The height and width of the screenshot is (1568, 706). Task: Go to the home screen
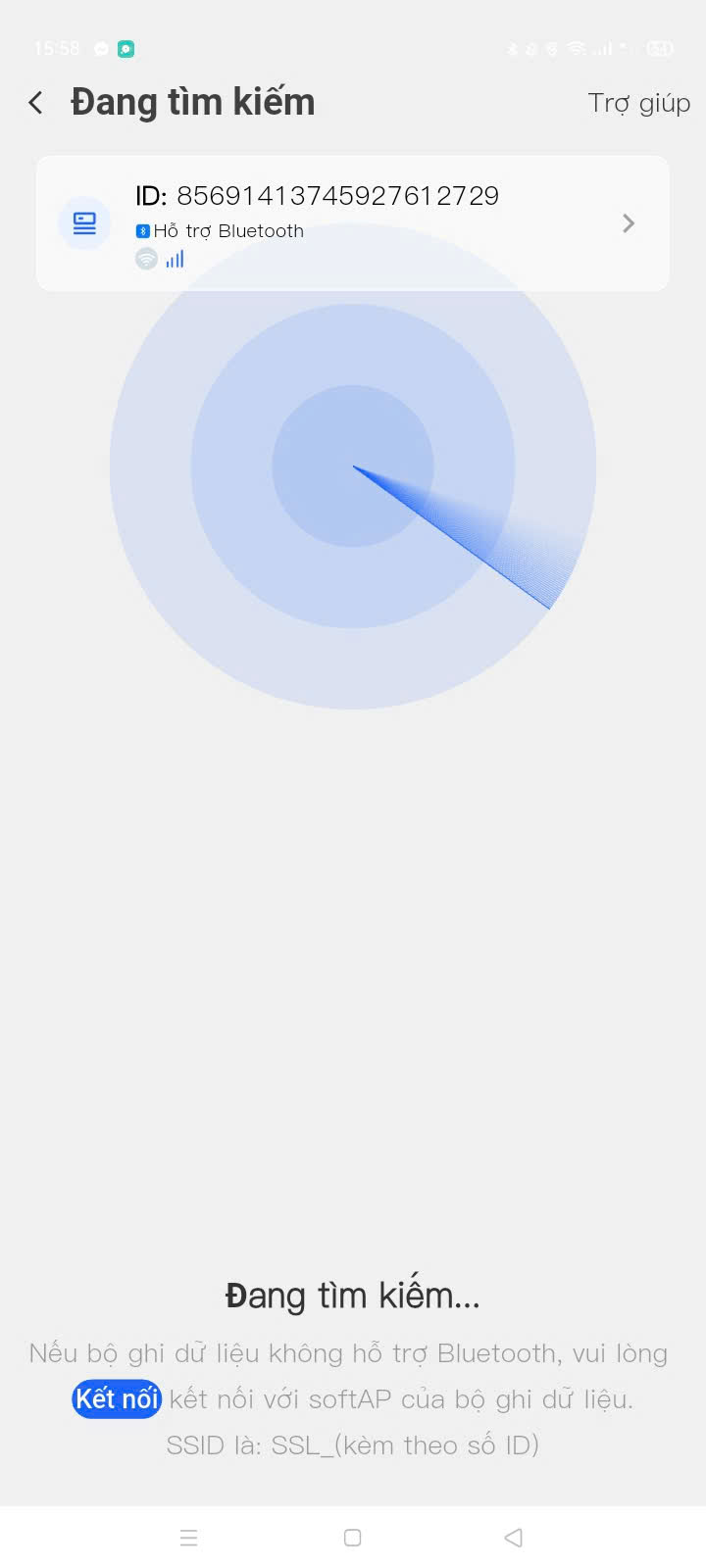(353, 1538)
